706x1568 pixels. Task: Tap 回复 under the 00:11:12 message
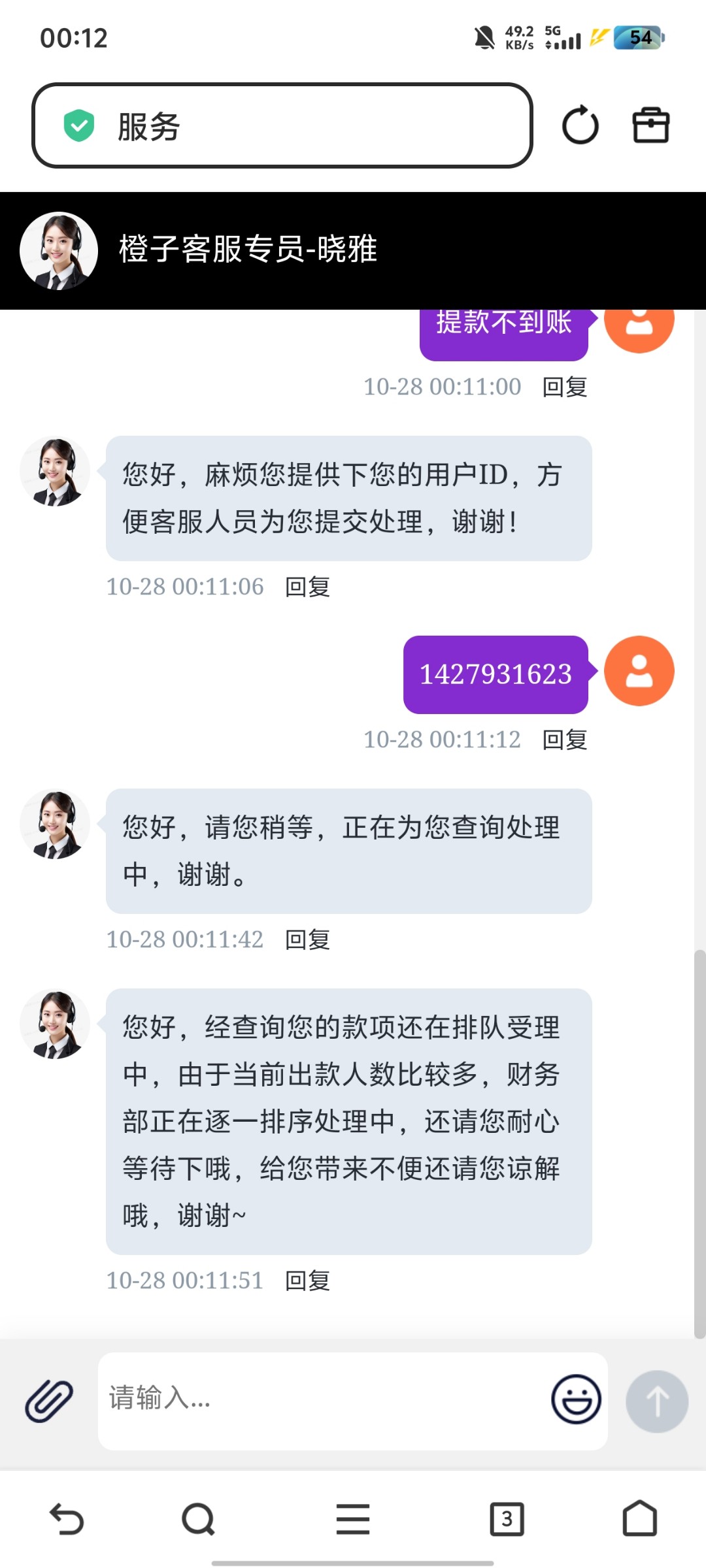point(565,740)
